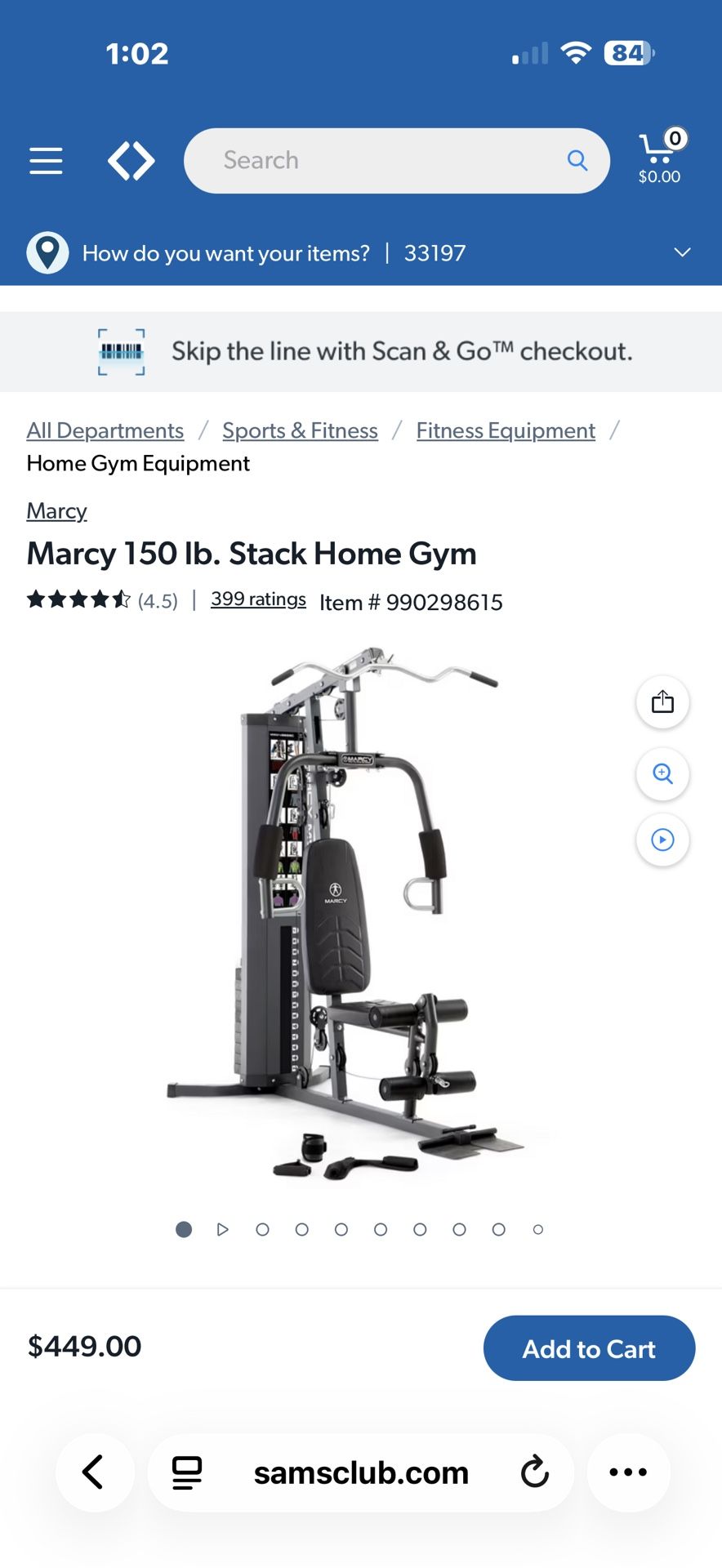Image resolution: width=722 pixels, height=1568 pixels.
Task: Click Add to Cart
Action: point(588,1348)
